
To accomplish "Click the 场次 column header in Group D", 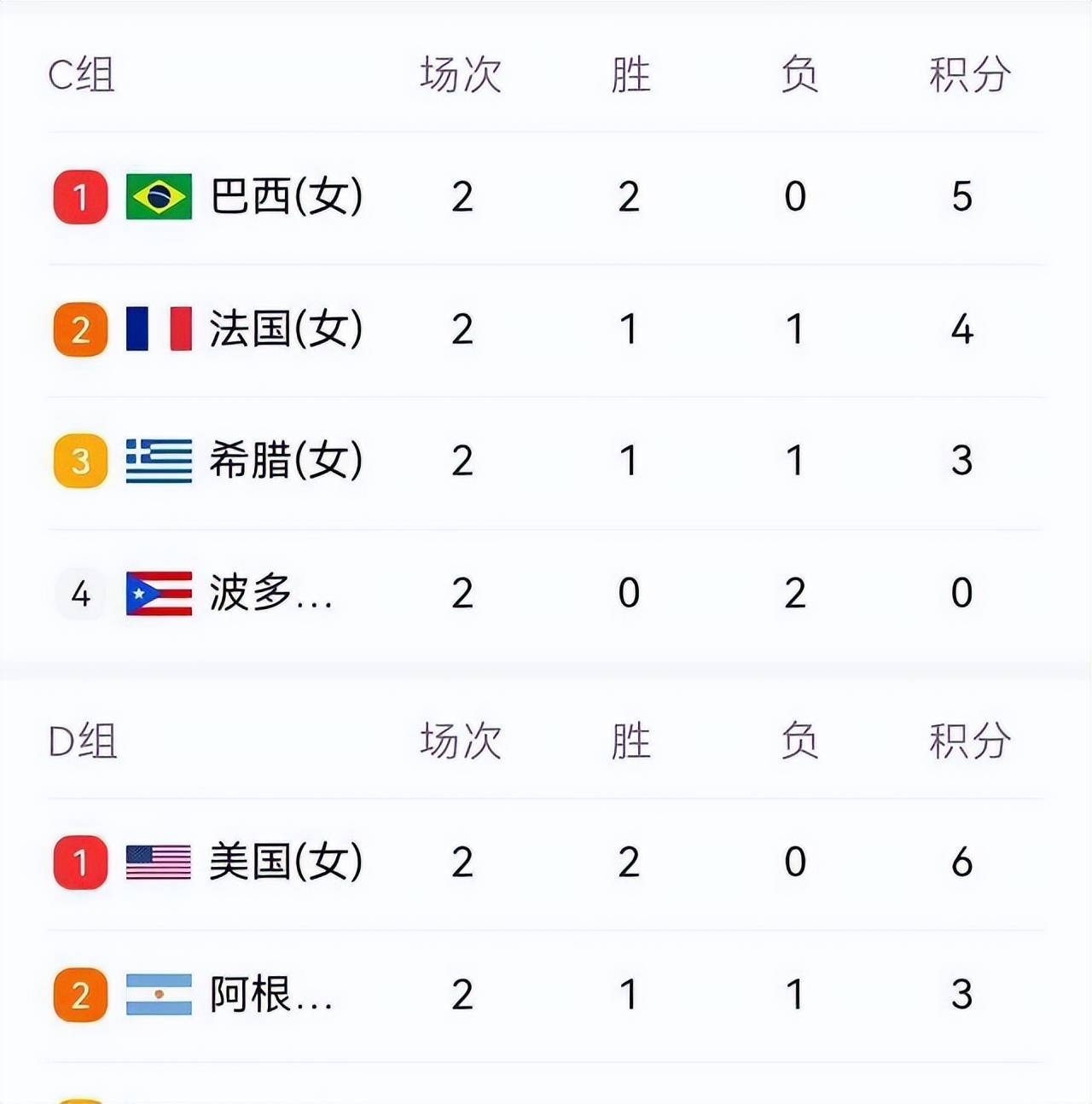I will click(461, 742).
